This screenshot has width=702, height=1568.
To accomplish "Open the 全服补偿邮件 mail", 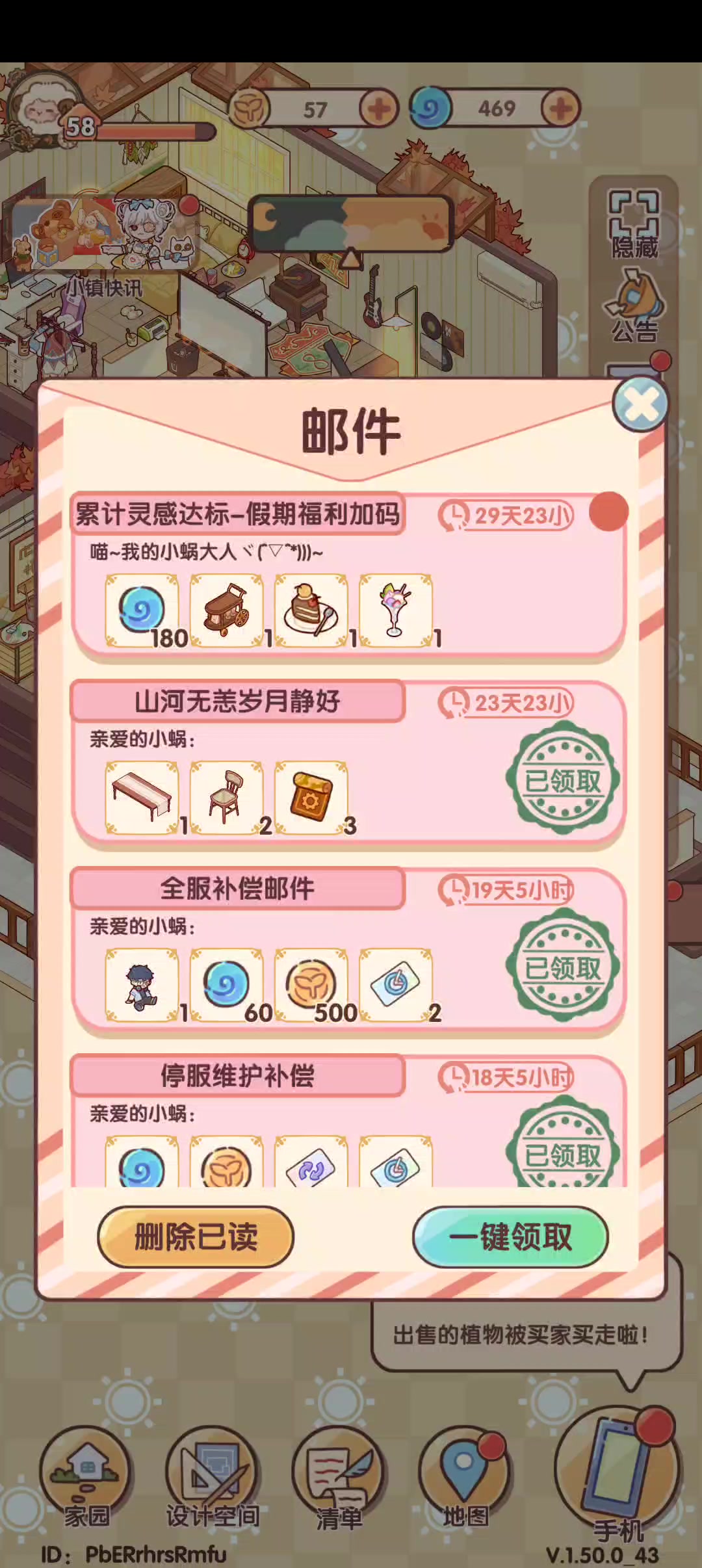I will tap(237, 889).
